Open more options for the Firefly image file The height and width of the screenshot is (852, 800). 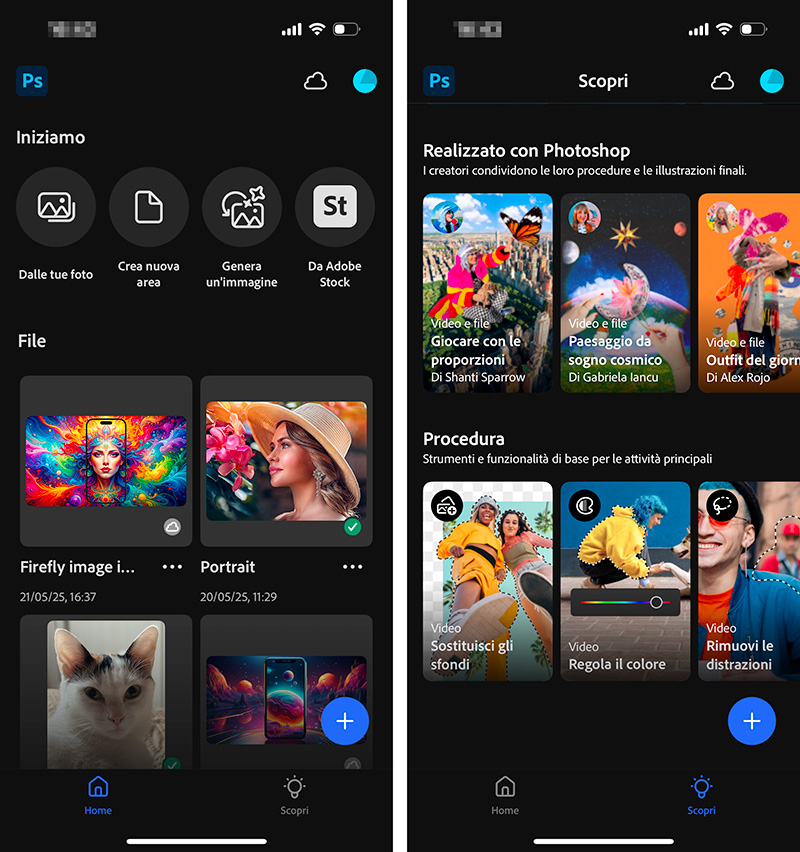coord(172,567)
